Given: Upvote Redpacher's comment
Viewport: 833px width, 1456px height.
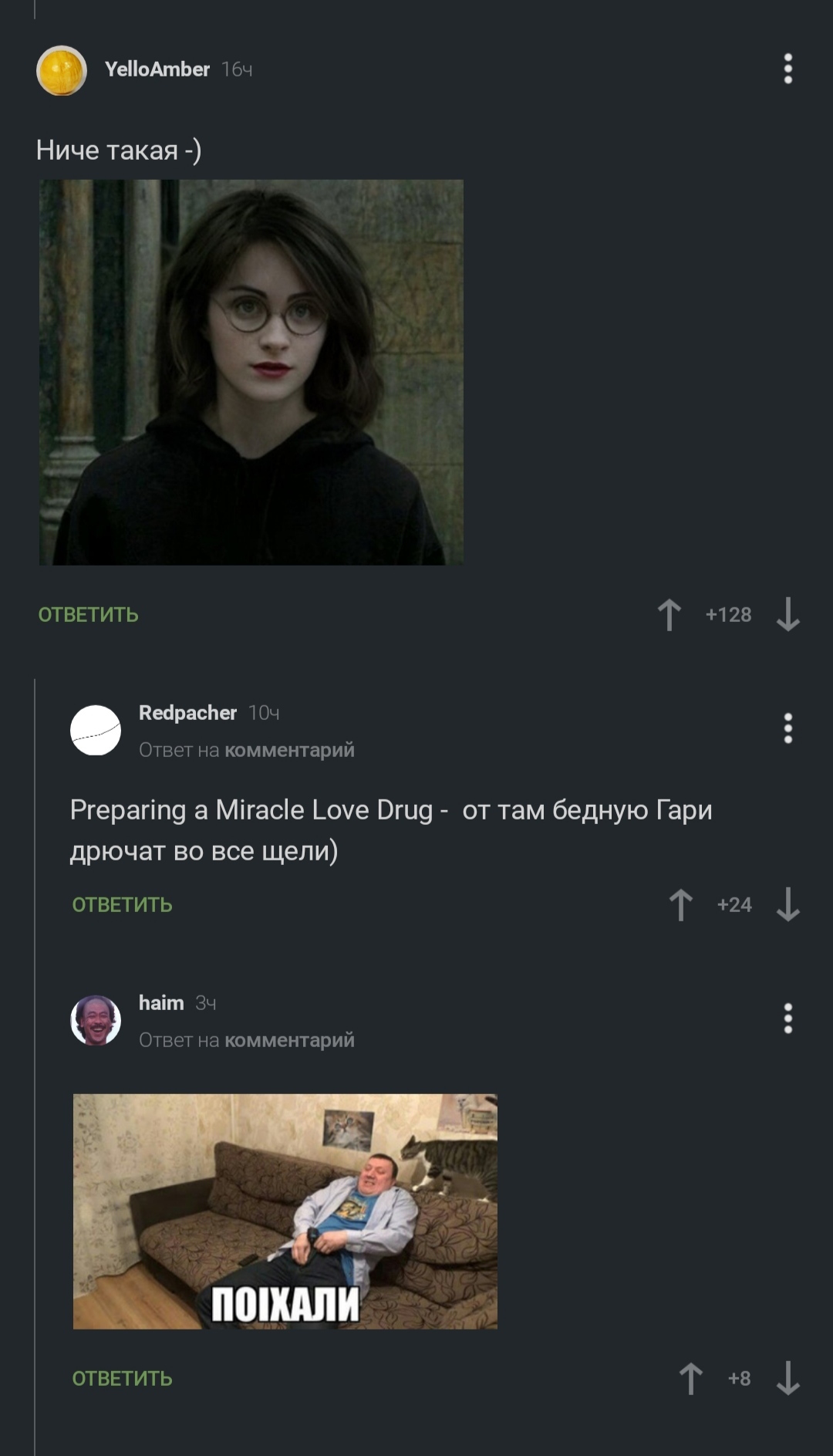Looking at the screenshot, I should [680, 905].
